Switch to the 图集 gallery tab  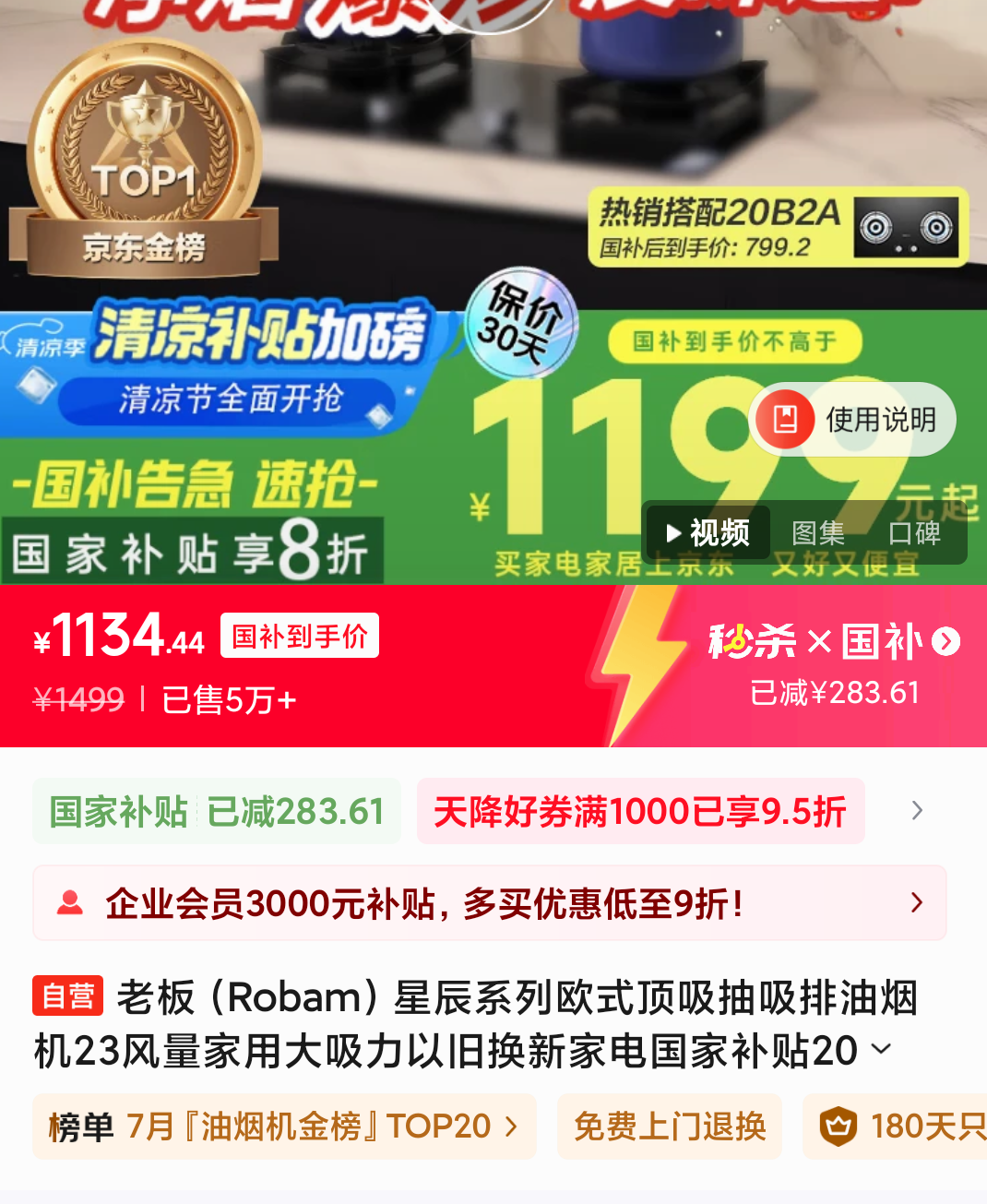pos(818,533)
